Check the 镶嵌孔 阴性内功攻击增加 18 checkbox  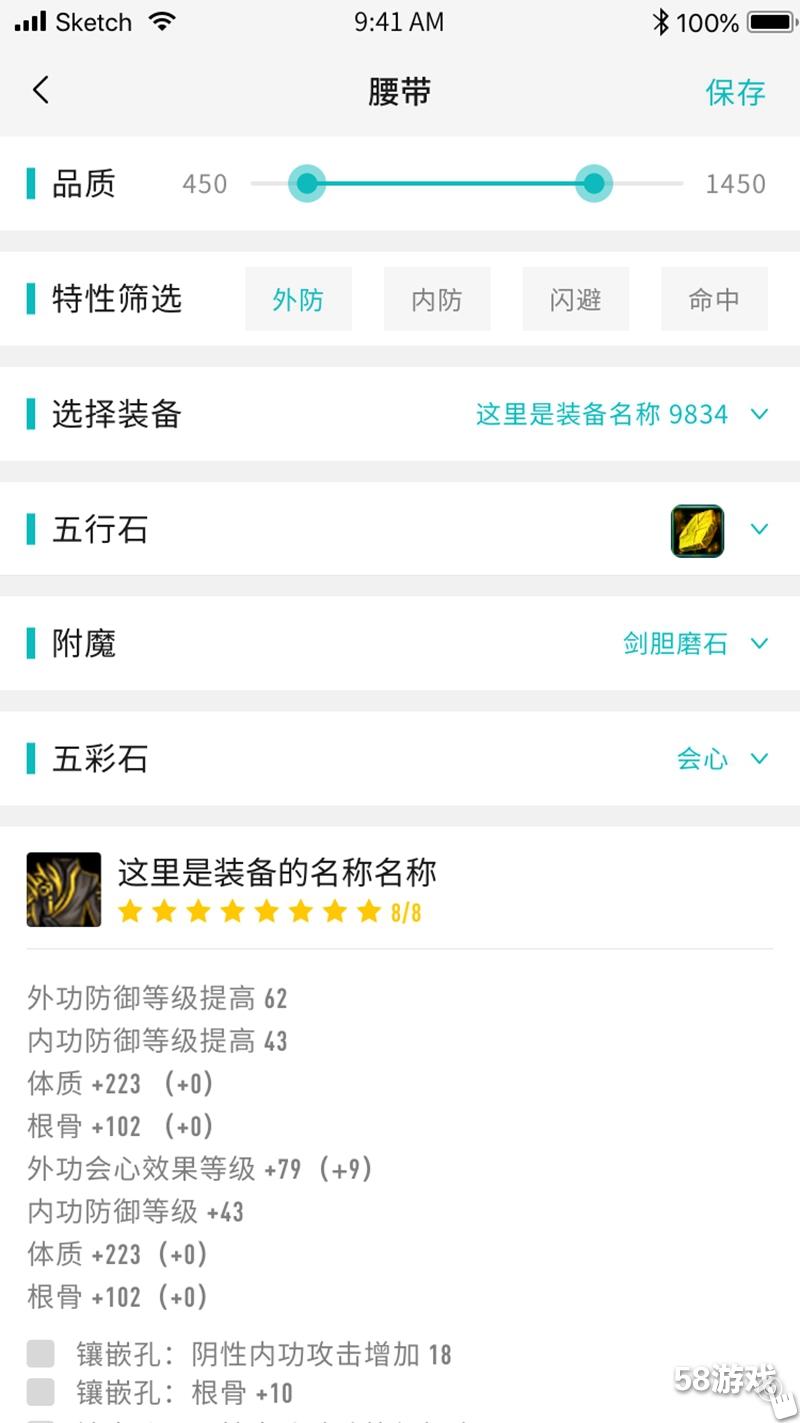coord(40,1353)
